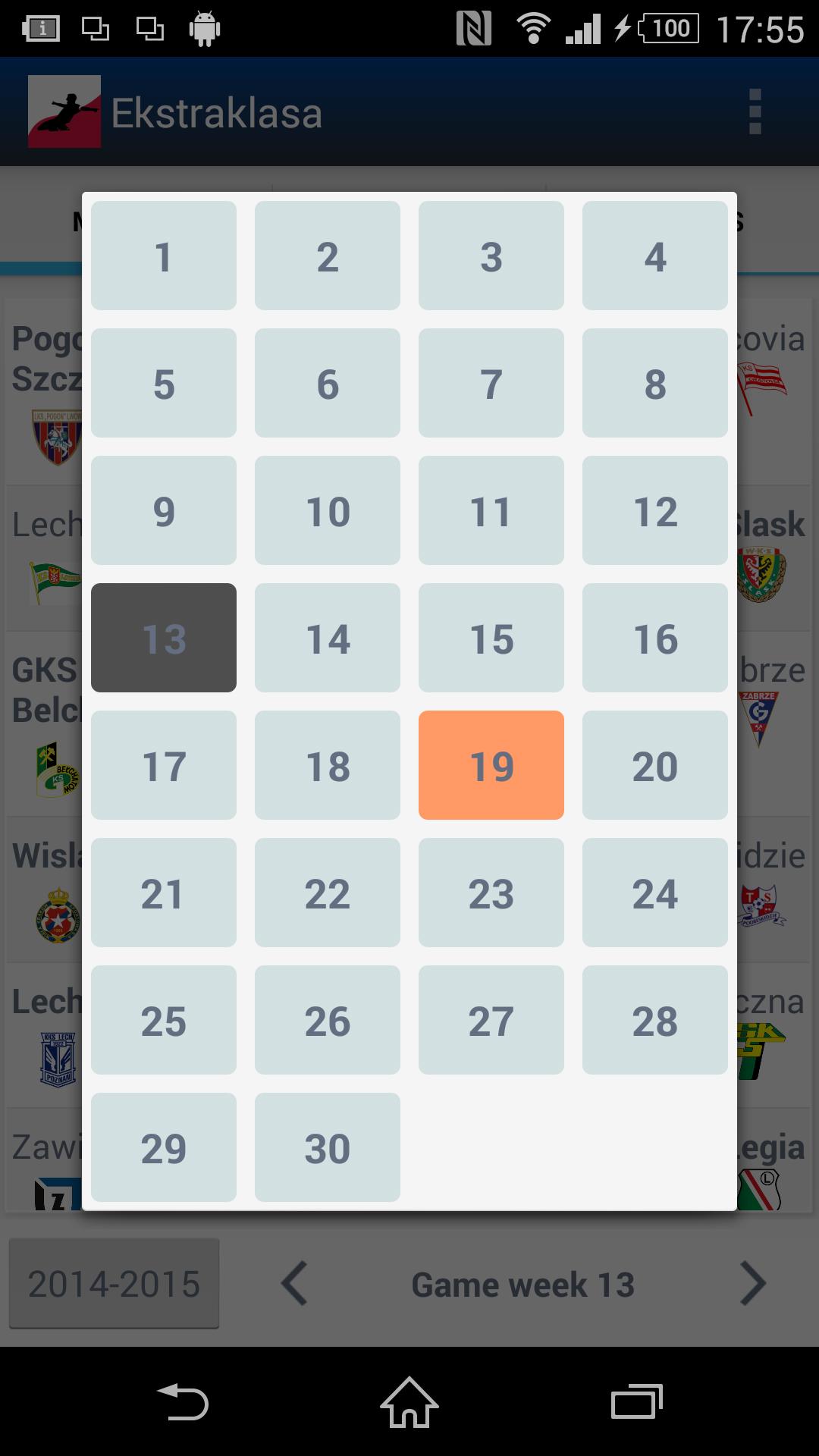Tap the Slask Wroclaw club crest

tap(762, 573)
